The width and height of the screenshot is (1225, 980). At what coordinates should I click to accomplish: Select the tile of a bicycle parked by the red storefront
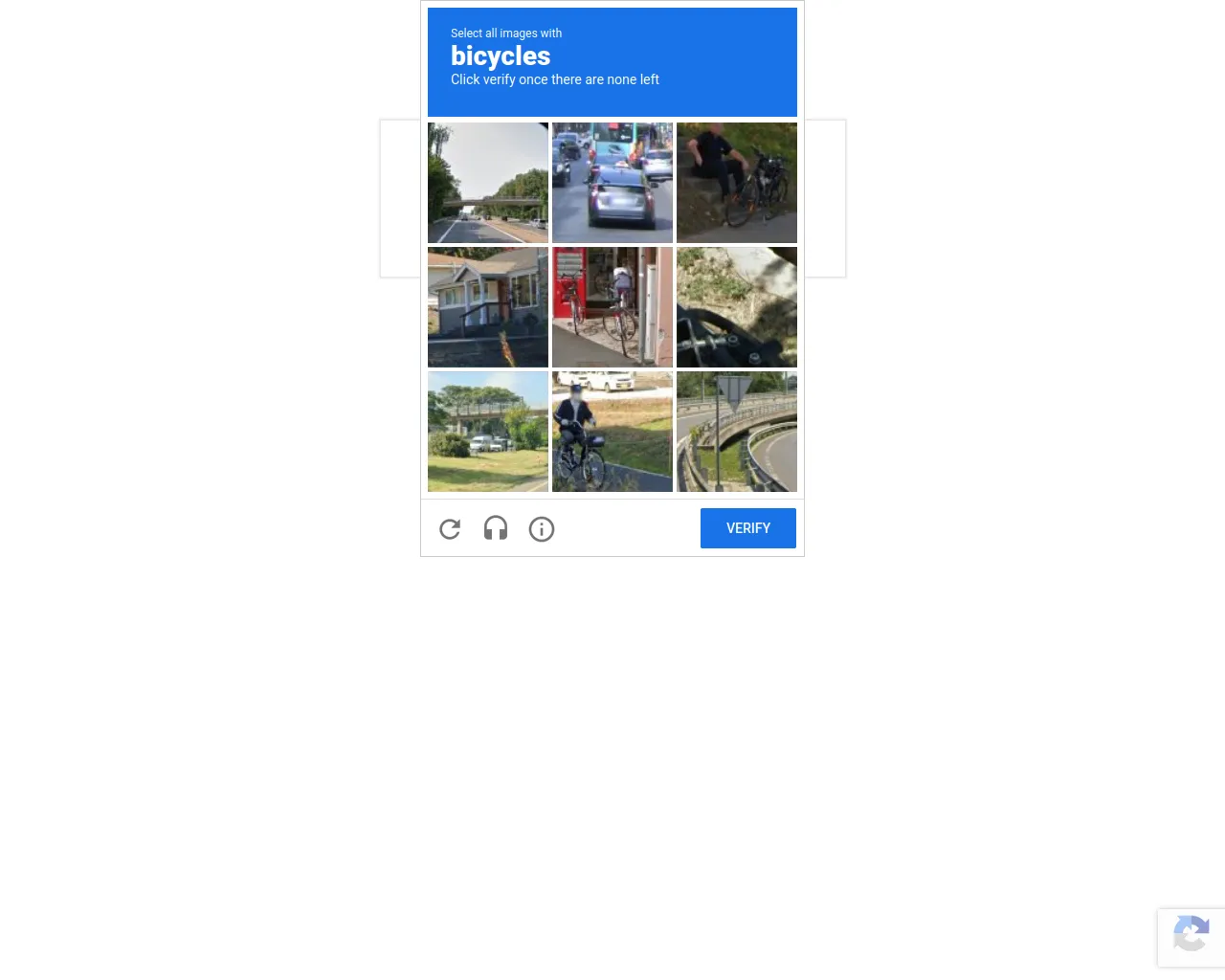point(612,307)
